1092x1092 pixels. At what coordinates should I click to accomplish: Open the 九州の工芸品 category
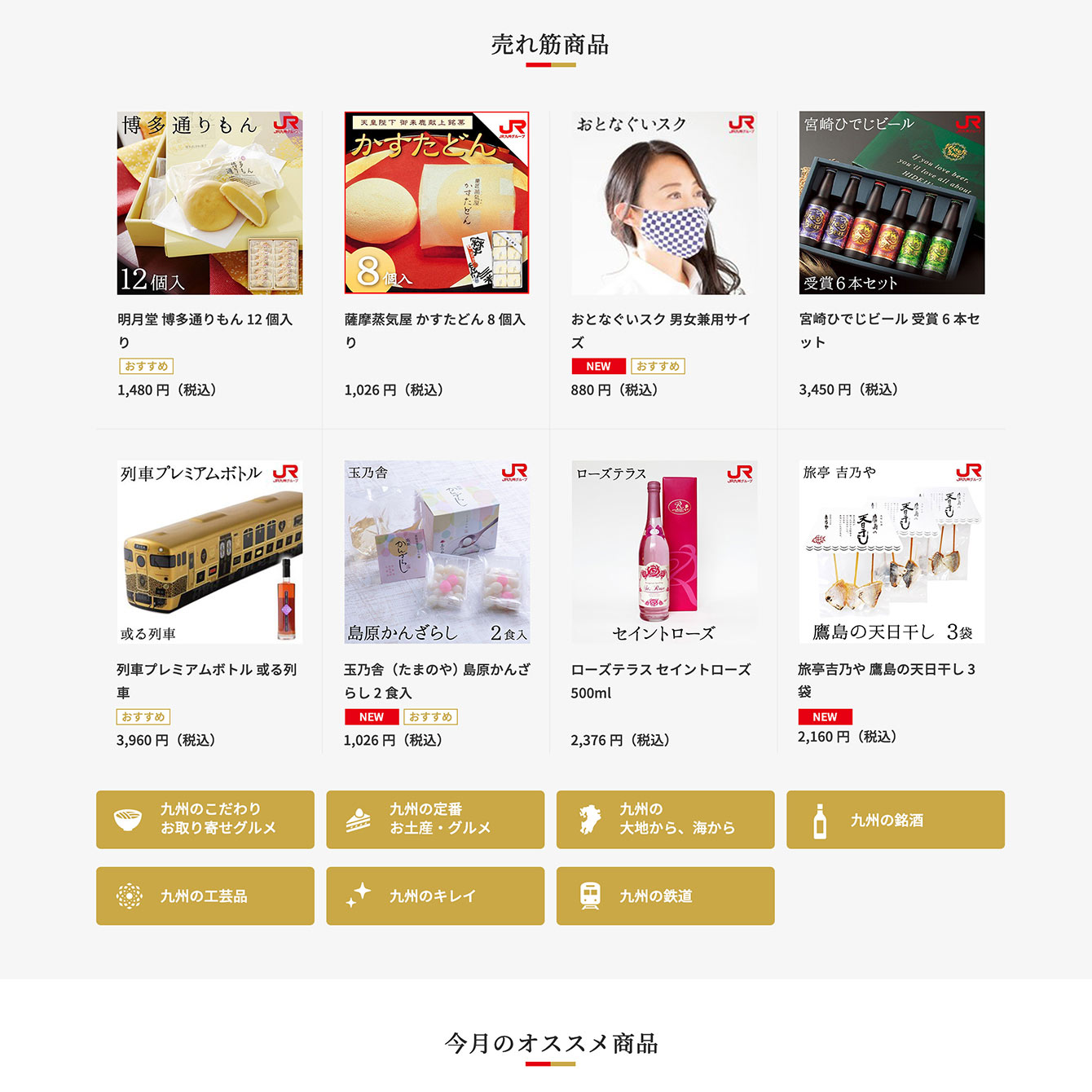[205, 896]
